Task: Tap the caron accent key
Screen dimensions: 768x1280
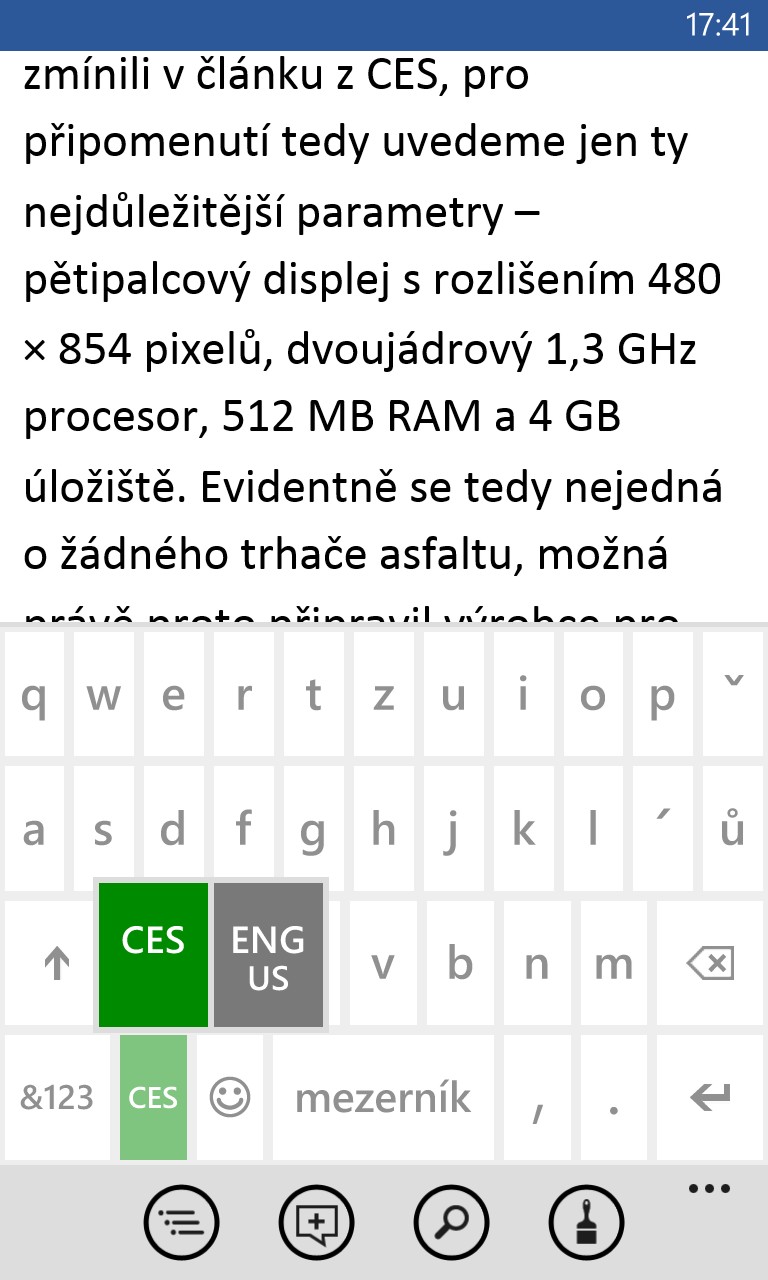Action: click(733, 693)
